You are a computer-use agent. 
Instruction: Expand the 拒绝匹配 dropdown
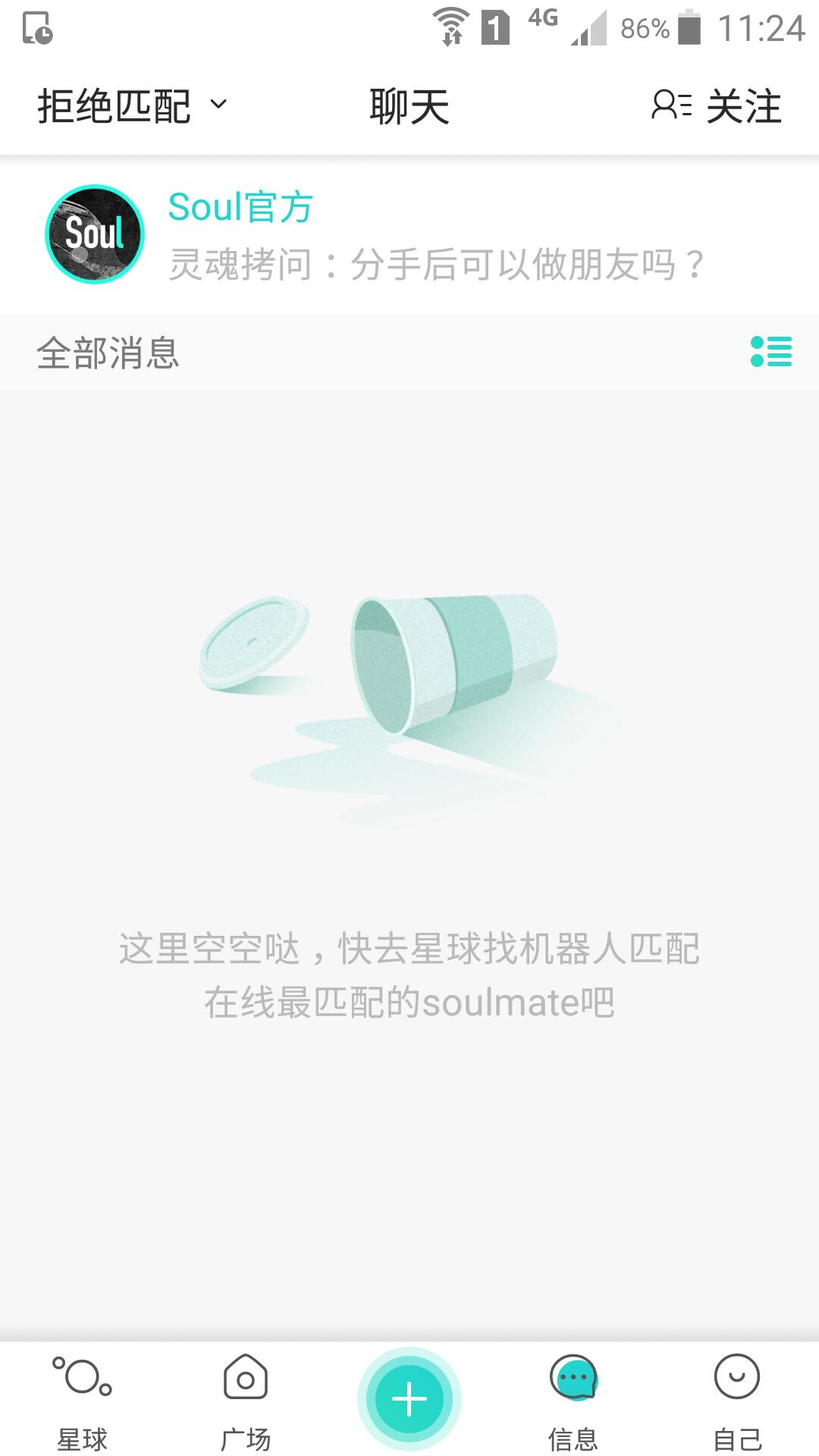[133, 105]
